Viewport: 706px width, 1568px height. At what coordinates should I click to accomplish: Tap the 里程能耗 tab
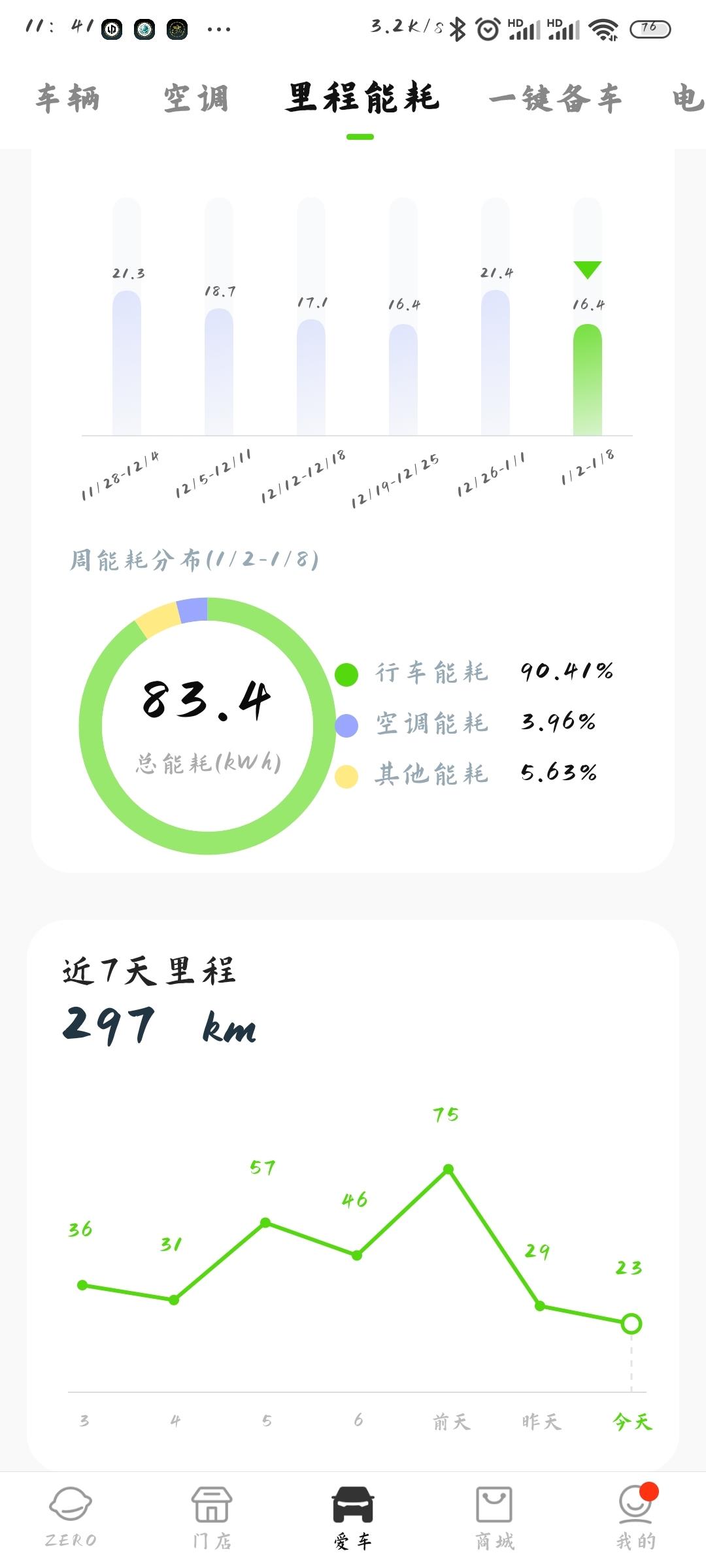(362, 99)
